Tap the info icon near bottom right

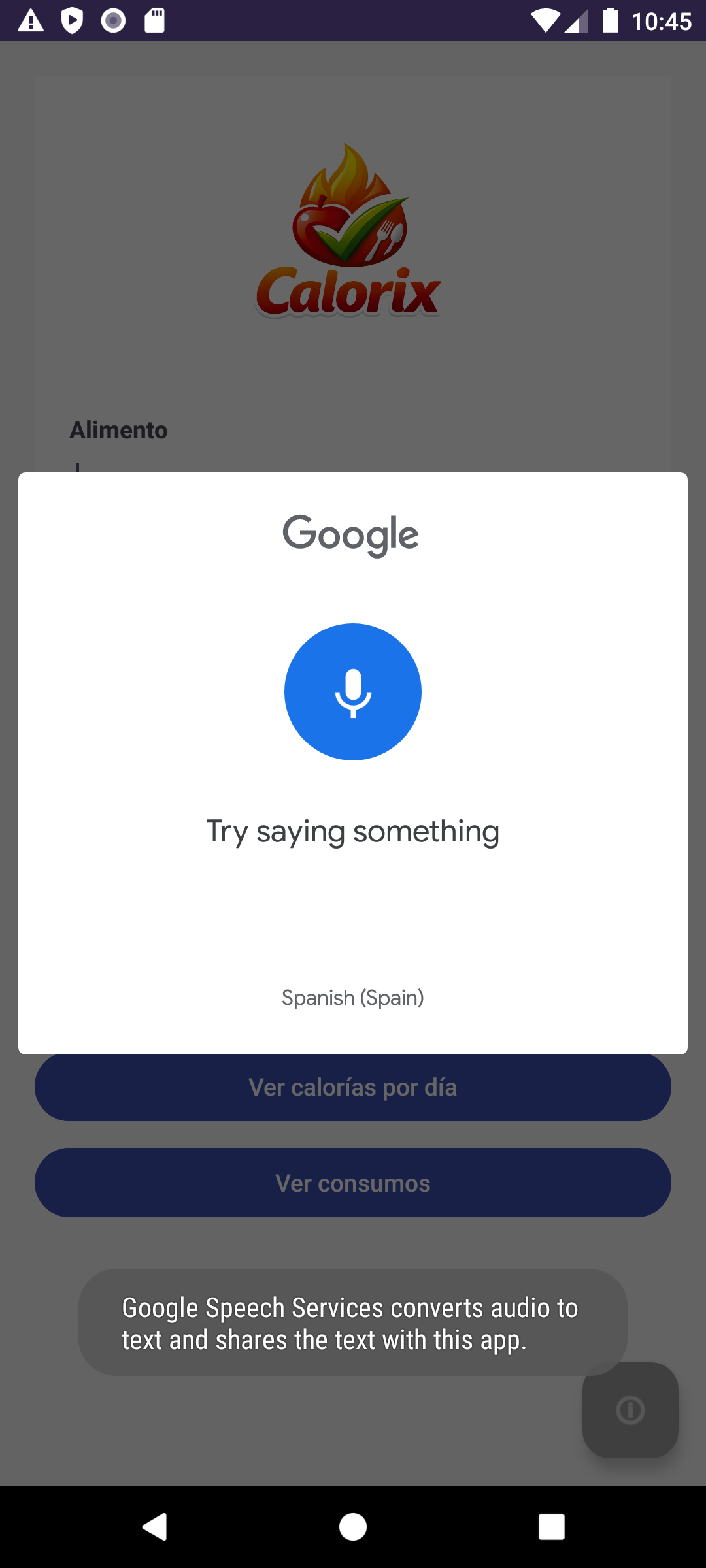[x=630, y=1410]
